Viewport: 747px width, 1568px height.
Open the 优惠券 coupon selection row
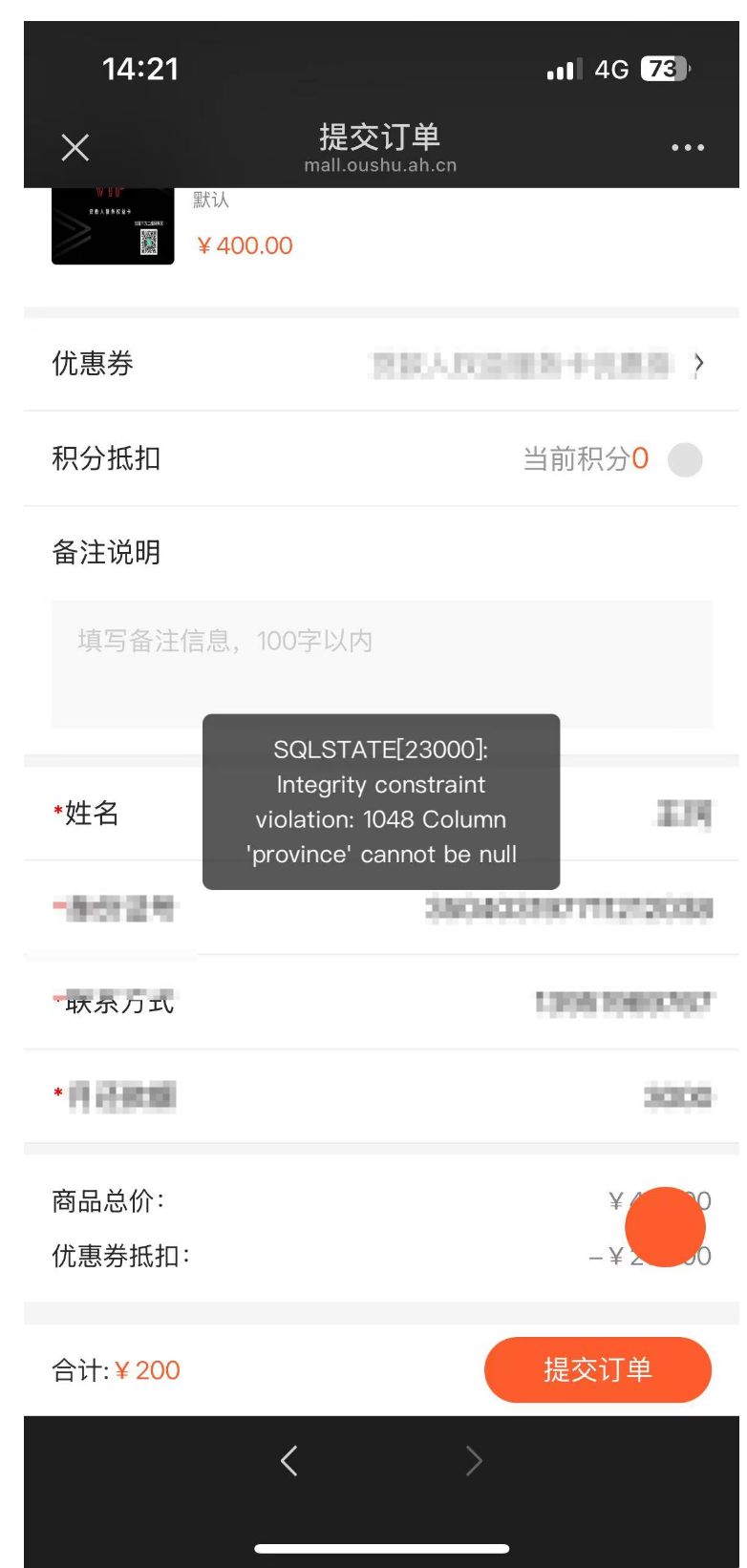[x=380, y=363]
